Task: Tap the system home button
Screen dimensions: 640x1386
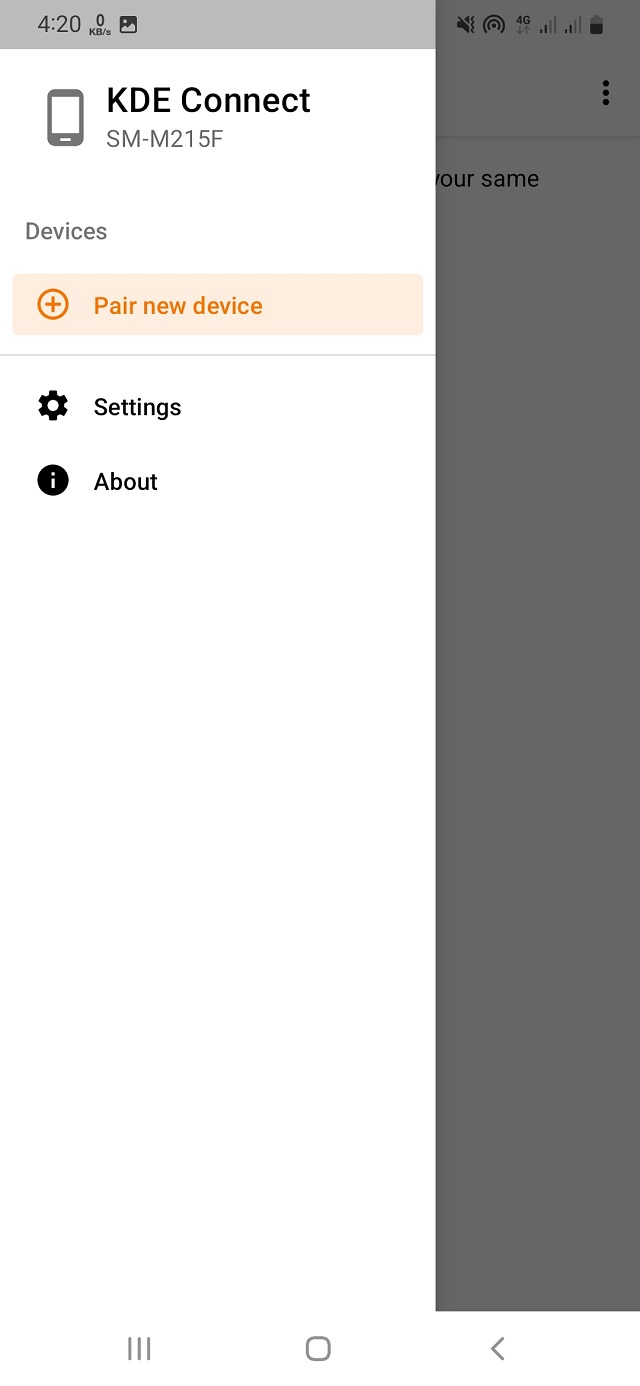Action: click(x=318, y=1348)
